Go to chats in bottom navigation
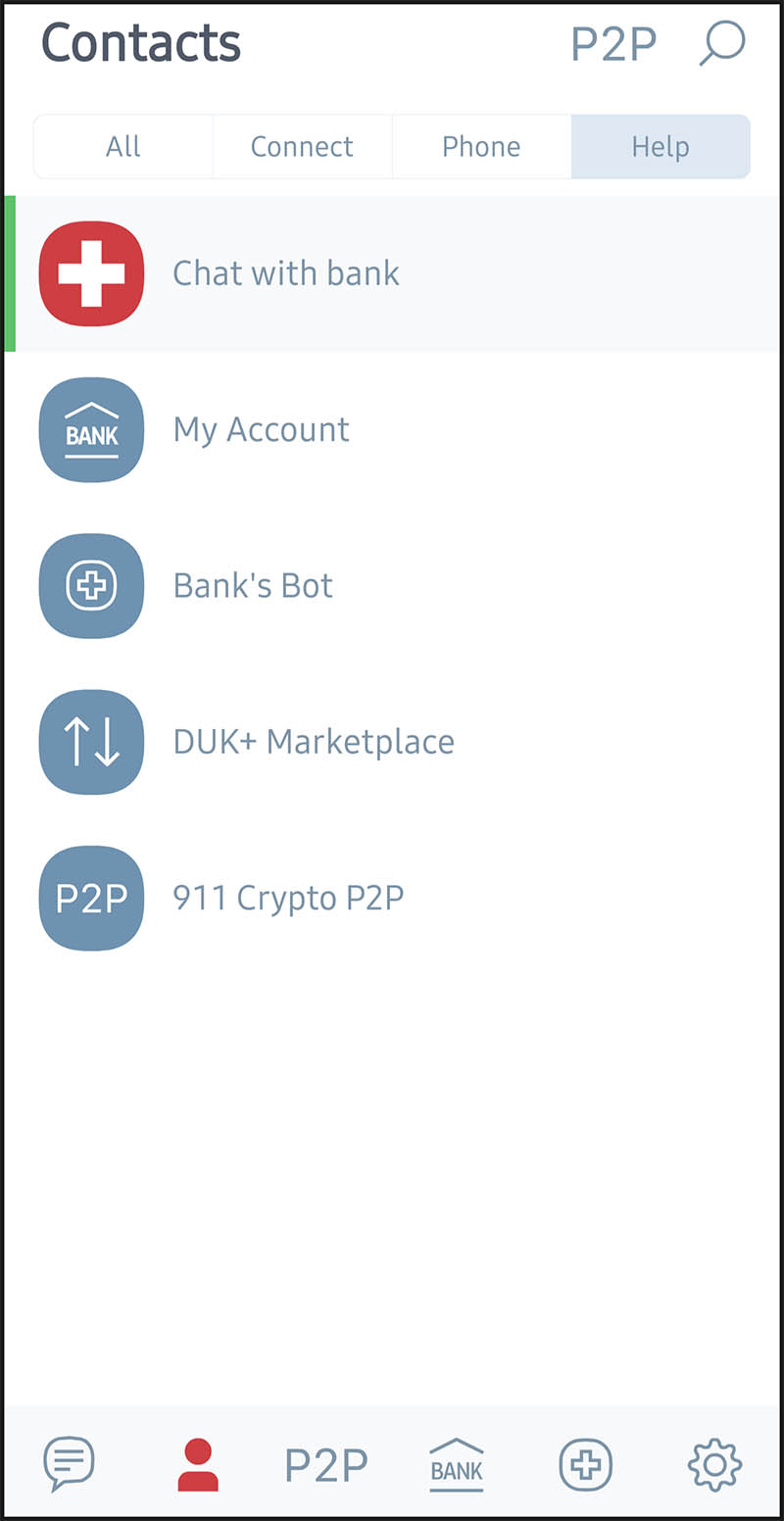 [x=69, y=1464]
